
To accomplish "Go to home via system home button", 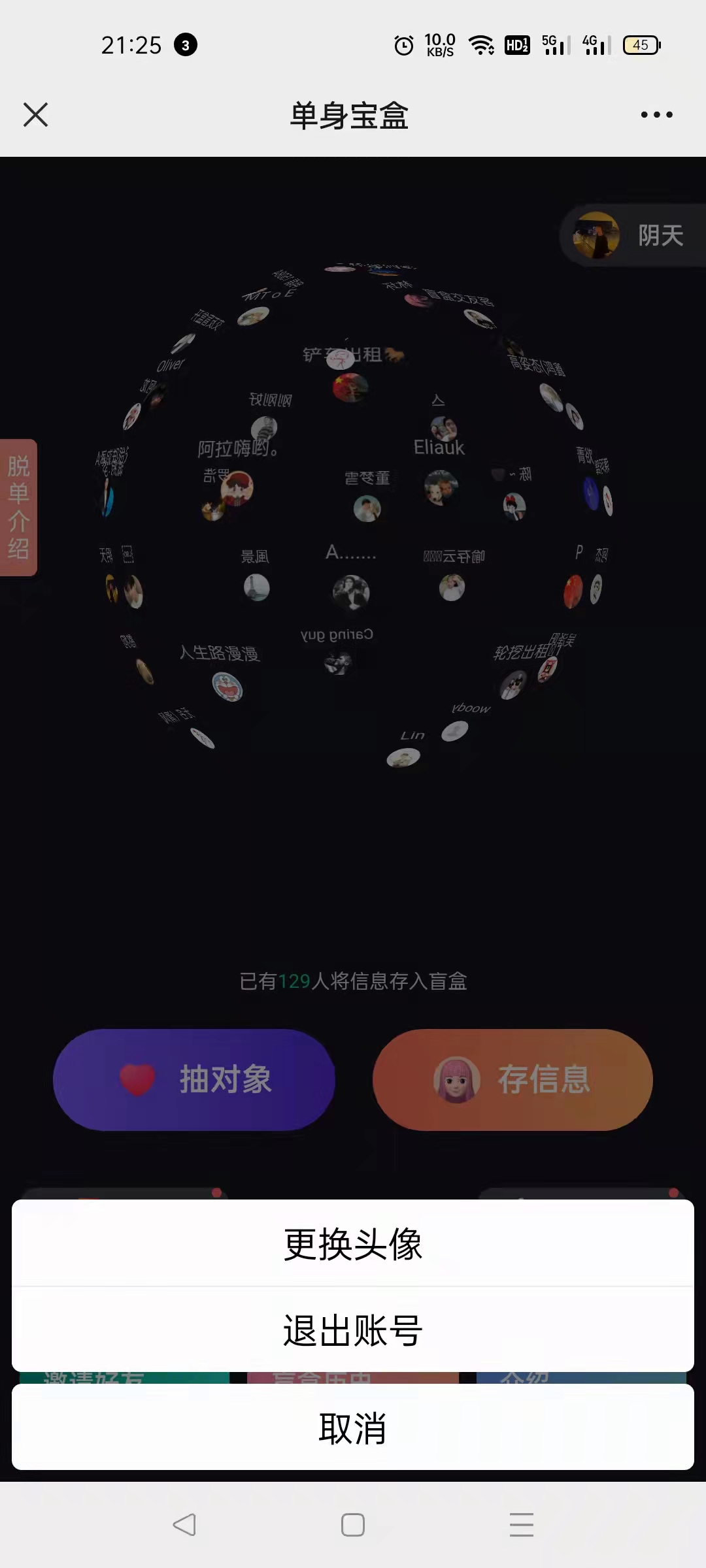I will (353, 1525).
